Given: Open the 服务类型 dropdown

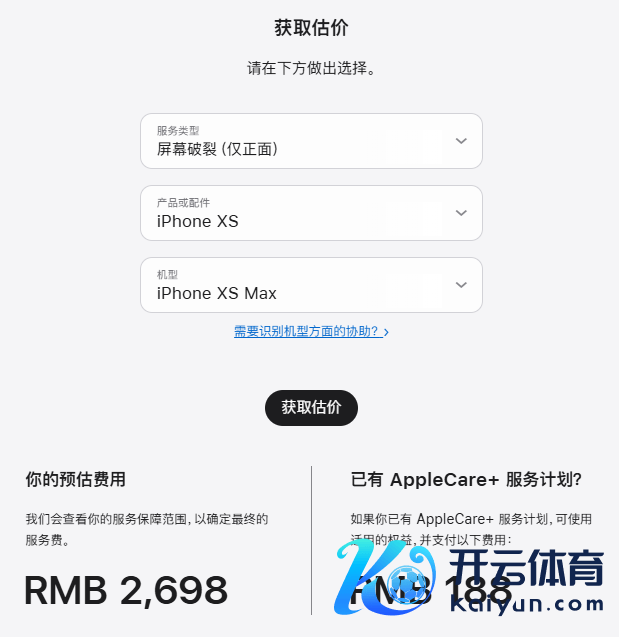Looking at the screenshot, I should [x=311, y=141].
